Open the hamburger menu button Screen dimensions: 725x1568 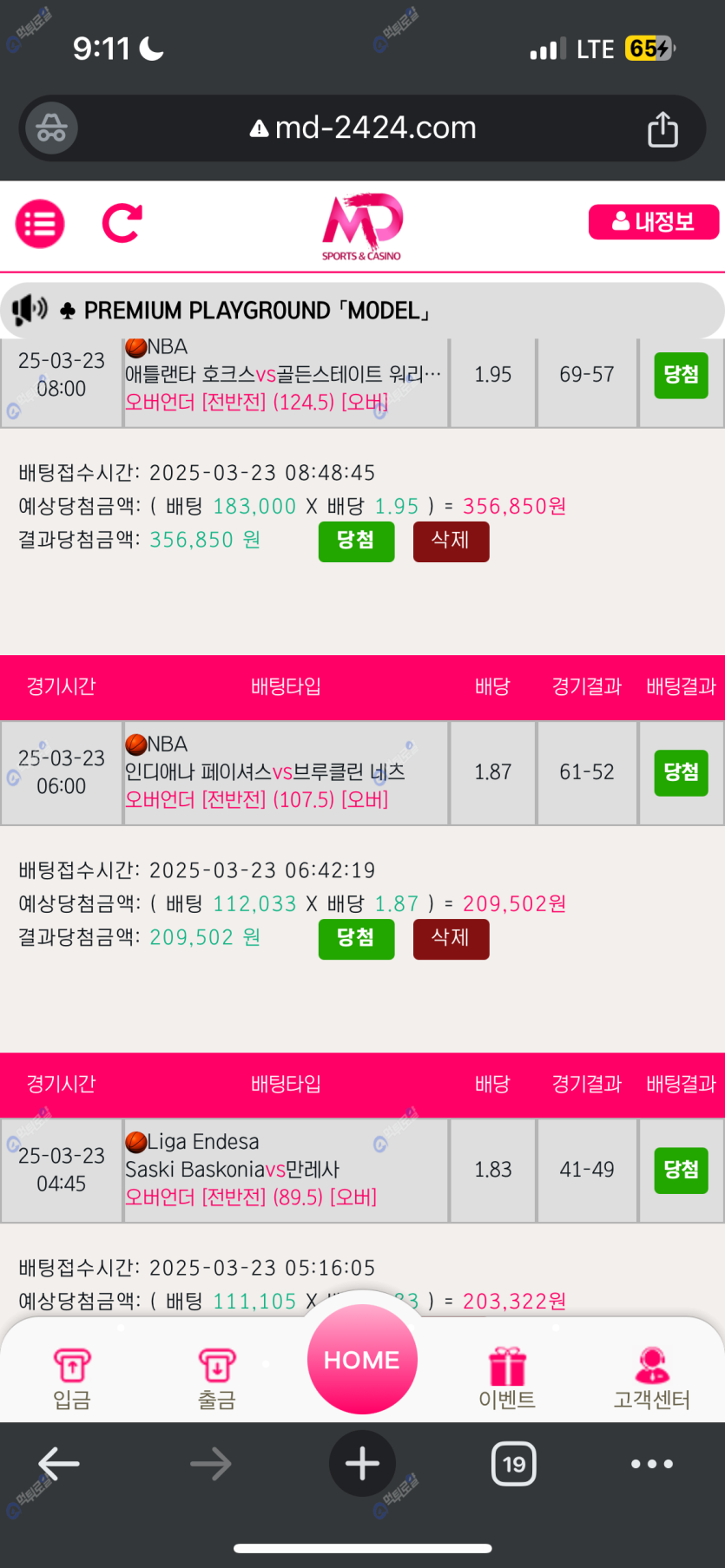click(40, 224)
